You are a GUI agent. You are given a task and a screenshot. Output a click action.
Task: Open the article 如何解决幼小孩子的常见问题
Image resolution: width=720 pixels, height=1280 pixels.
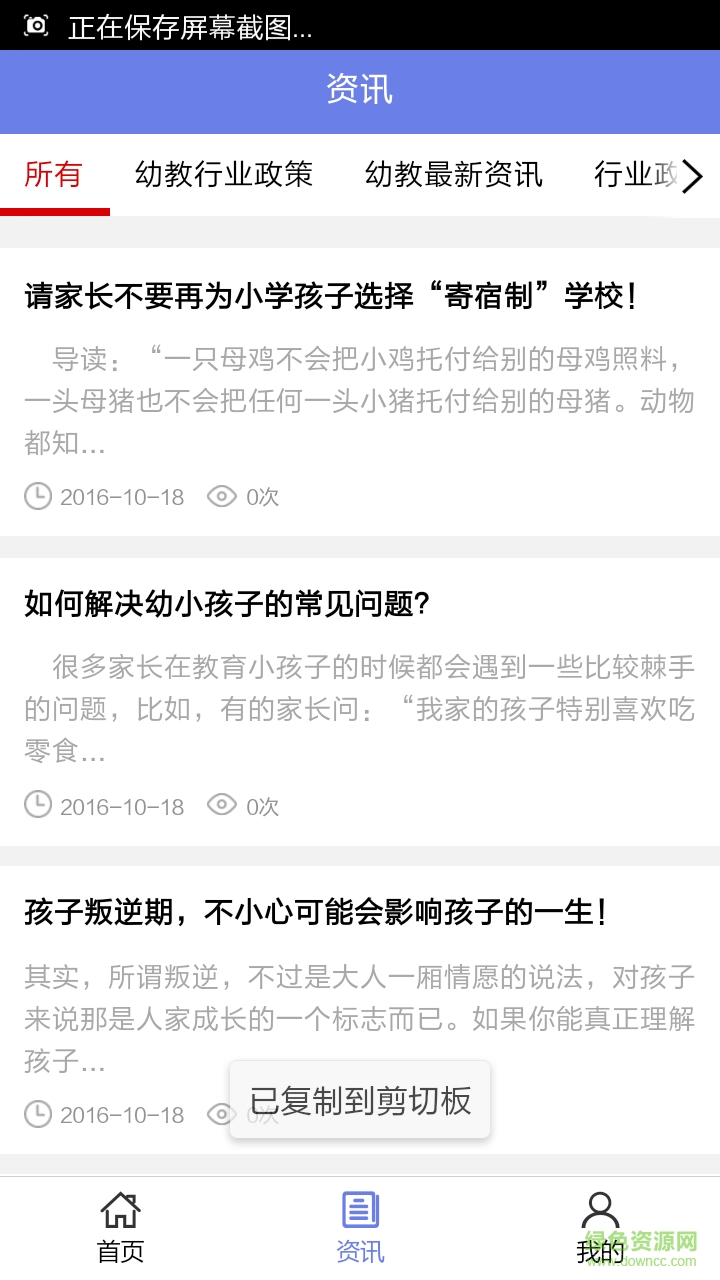(x=227, y=605)
